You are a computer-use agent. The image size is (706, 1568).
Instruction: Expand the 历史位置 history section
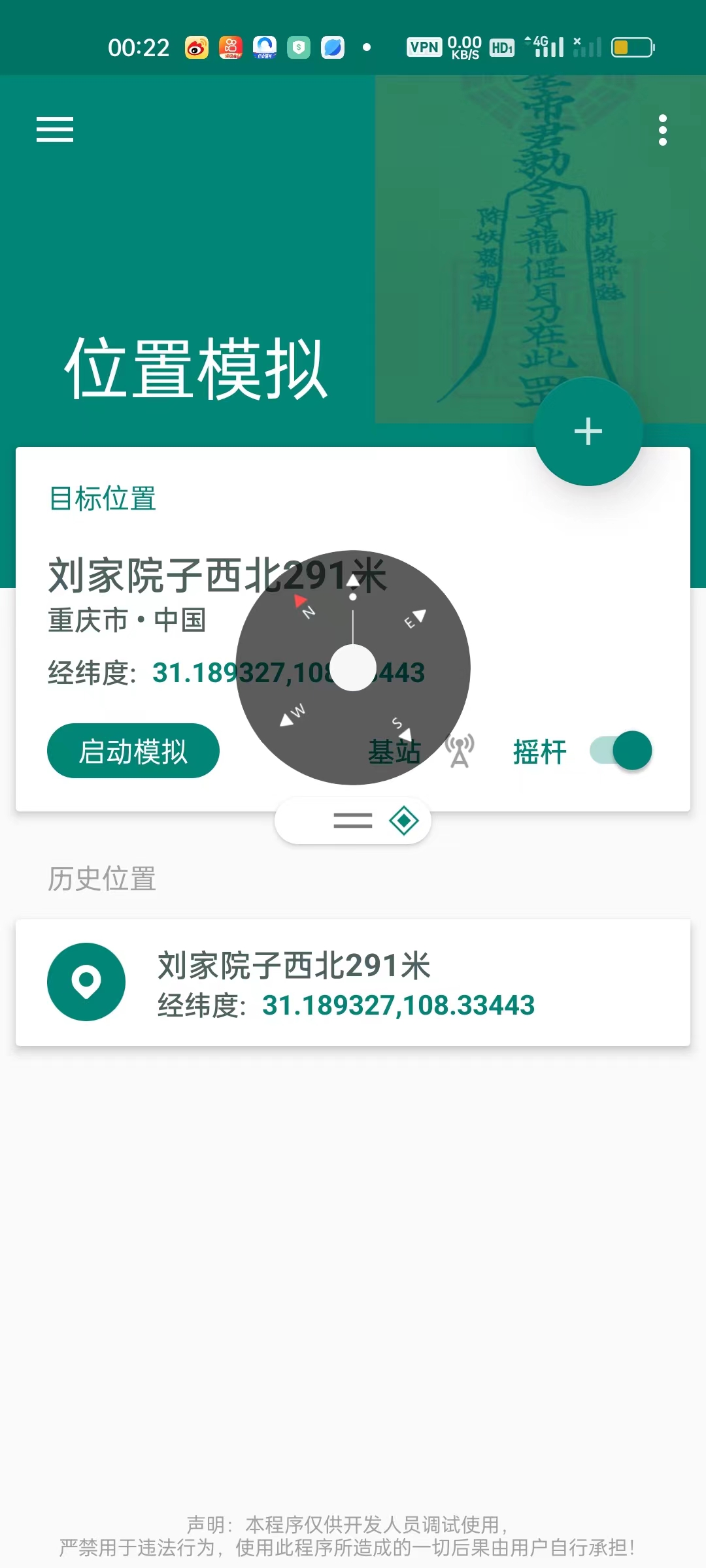tap(101, 879)
